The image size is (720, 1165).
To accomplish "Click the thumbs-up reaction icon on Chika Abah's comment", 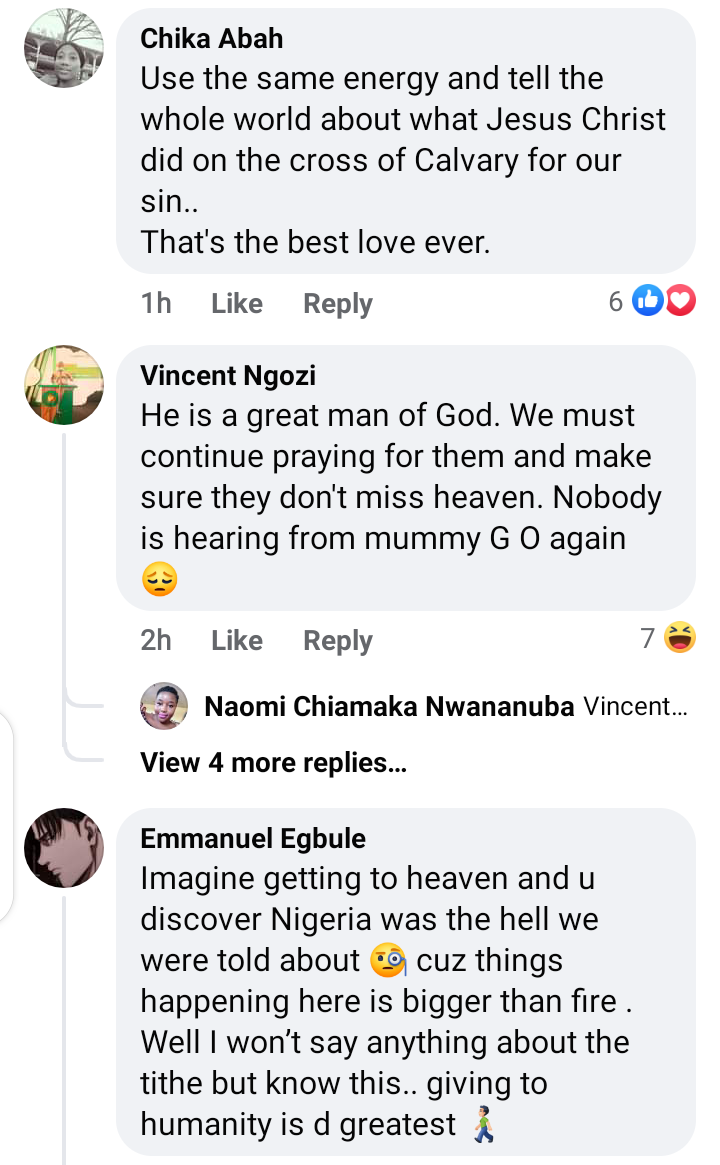I will click(x=647, y=299).
